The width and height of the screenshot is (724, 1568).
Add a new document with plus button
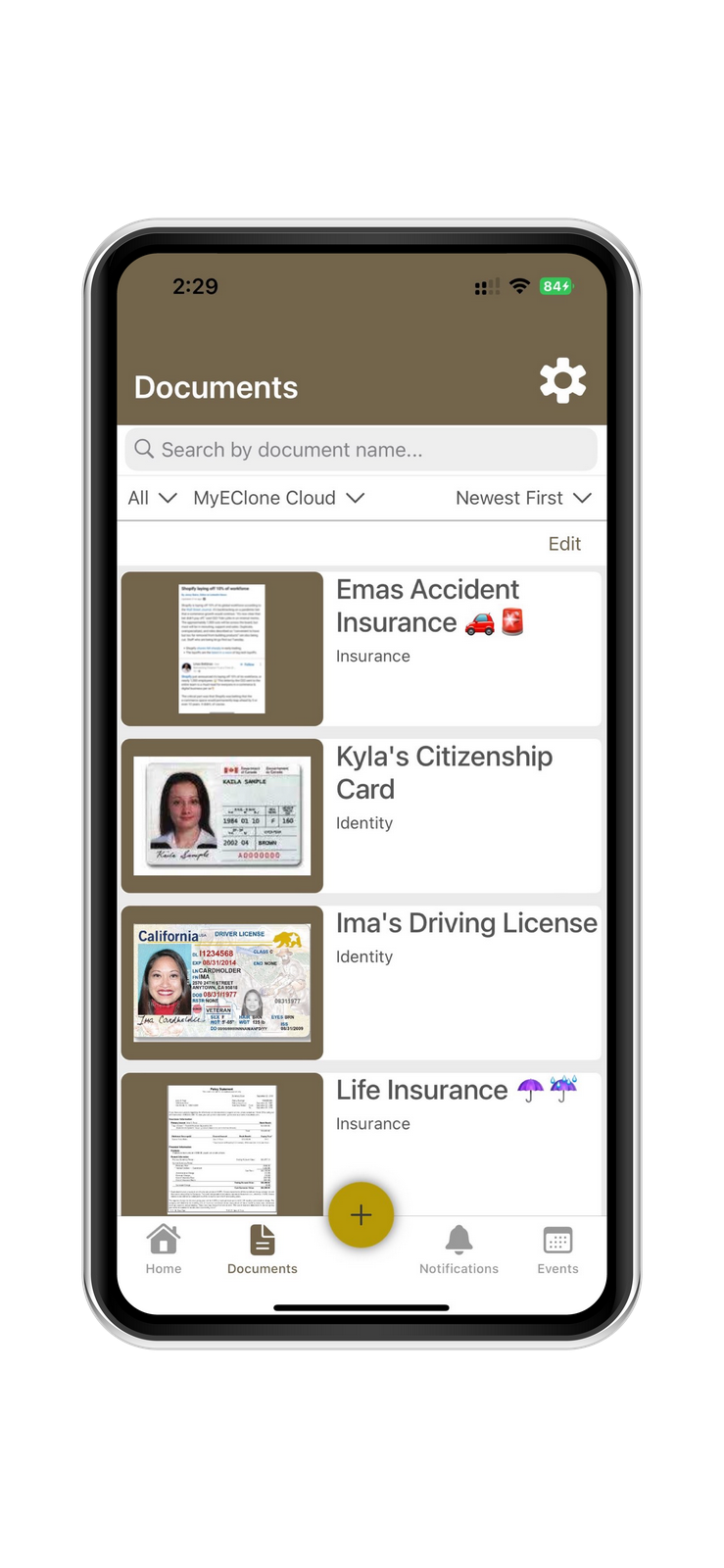pos(361,1215)
